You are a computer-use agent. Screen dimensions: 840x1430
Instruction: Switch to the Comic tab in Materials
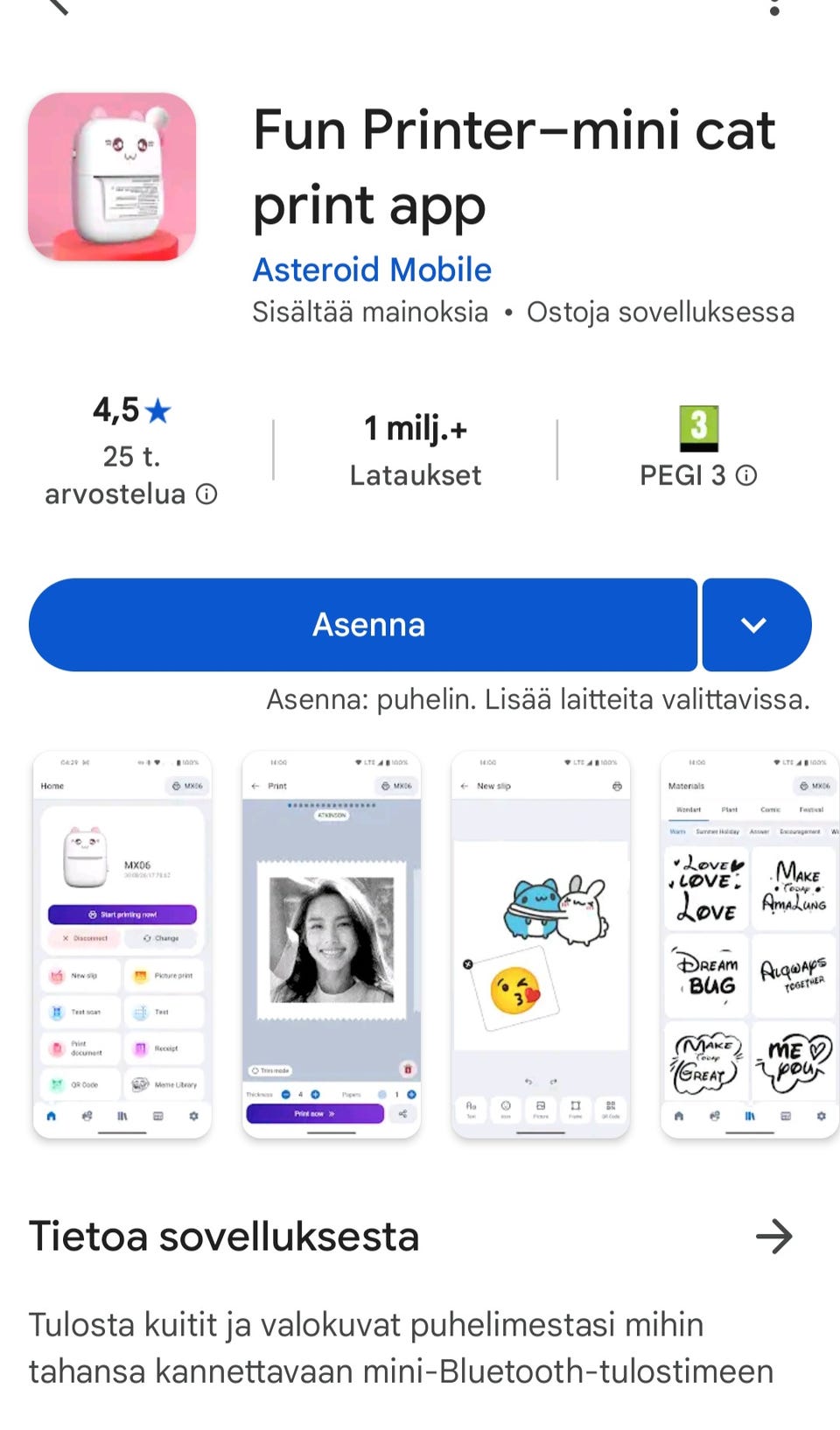770,809
